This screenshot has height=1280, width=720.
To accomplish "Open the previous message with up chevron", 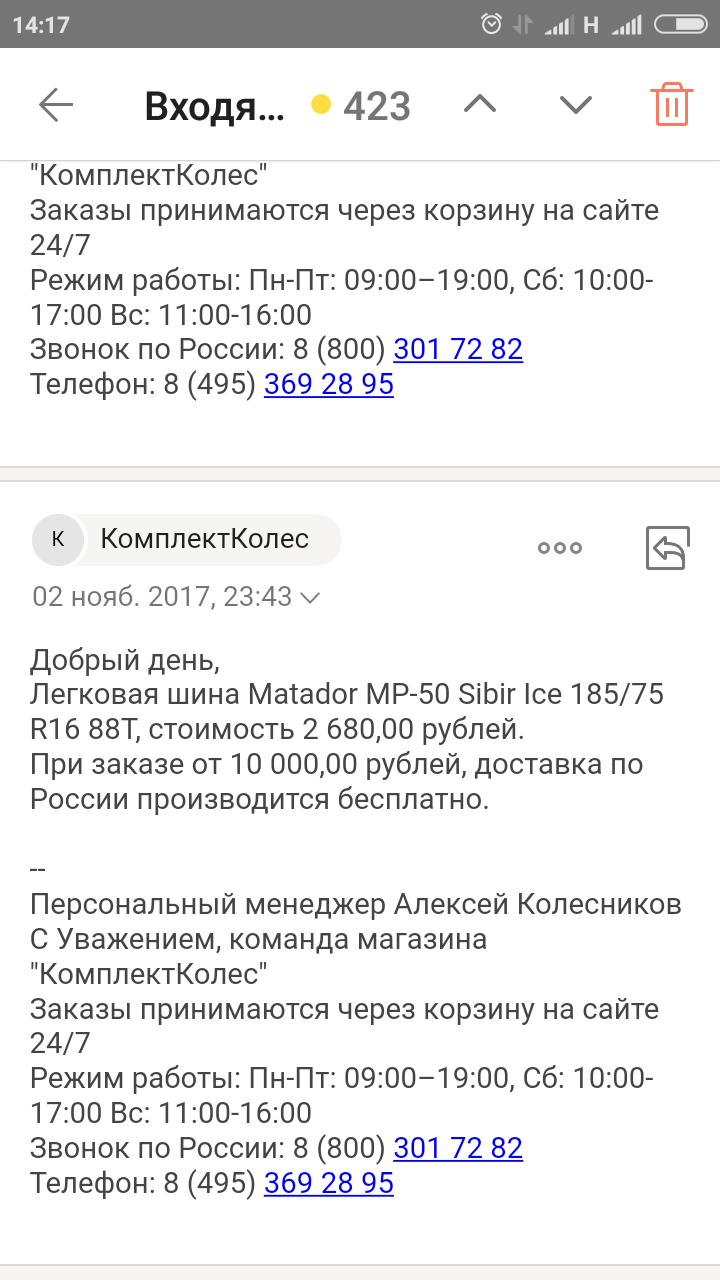I will tap(480, 105).
